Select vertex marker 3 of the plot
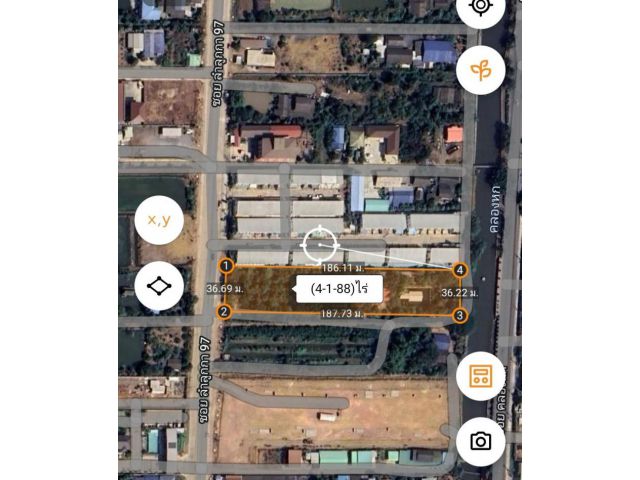The image size is (640, 480). point(460,316)
